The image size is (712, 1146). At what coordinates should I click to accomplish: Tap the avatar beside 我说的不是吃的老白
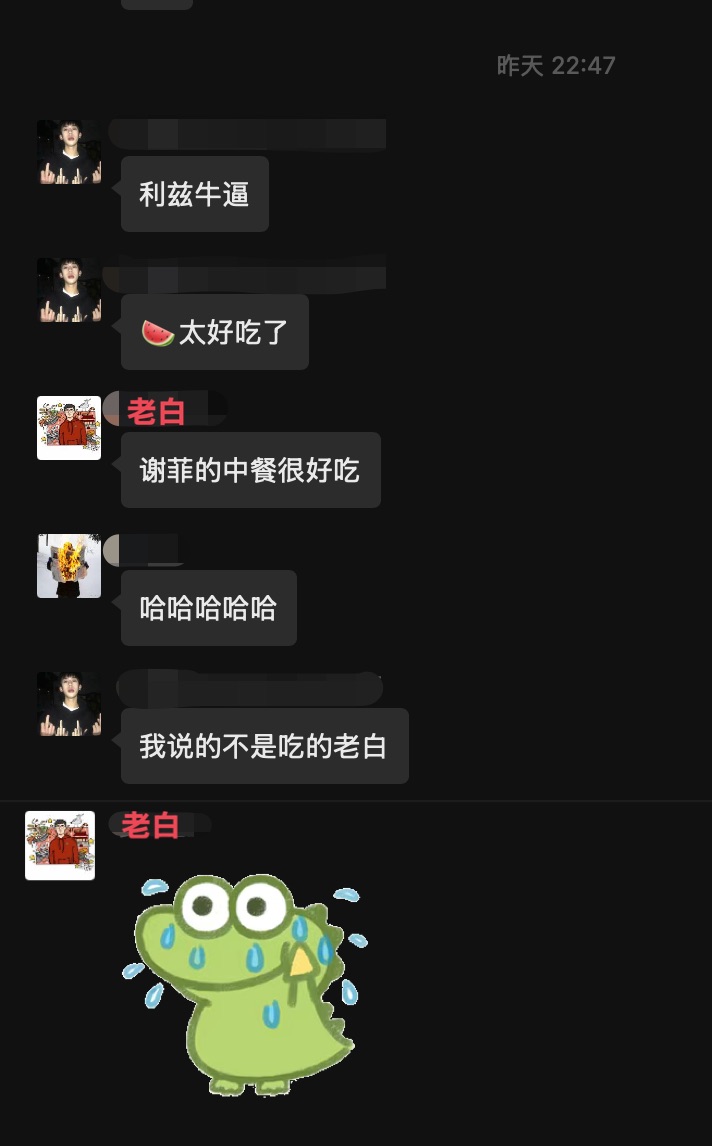pos(69,704)
